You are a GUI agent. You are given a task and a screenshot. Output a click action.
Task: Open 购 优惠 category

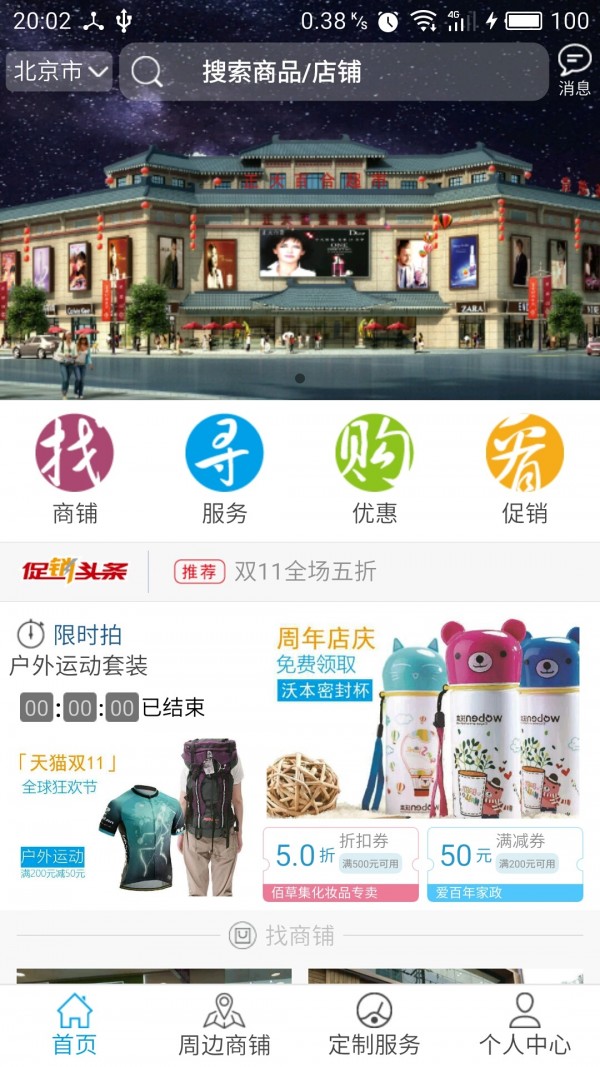(x=374, y=470)
